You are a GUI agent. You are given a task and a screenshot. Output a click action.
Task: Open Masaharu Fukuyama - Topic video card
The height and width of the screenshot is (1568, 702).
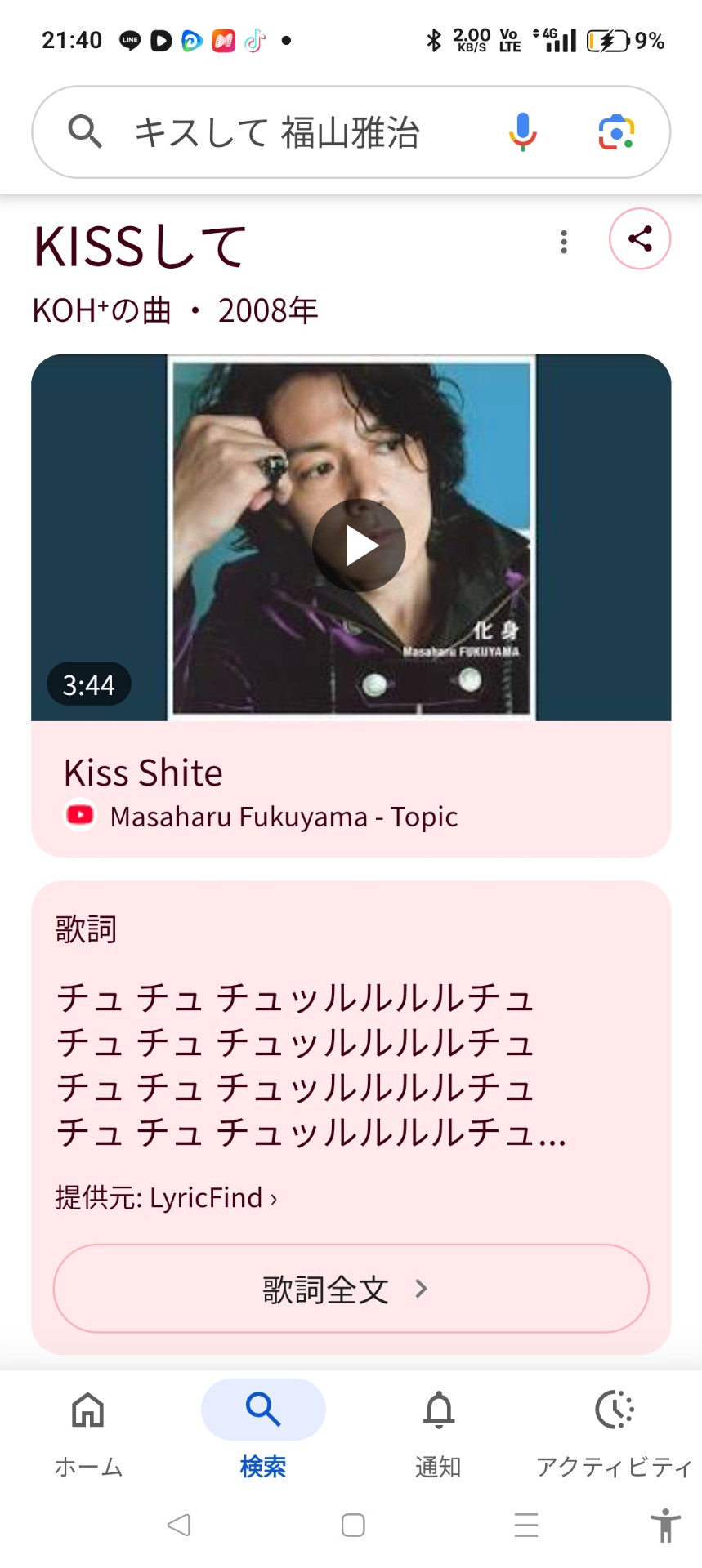point(283,816)
